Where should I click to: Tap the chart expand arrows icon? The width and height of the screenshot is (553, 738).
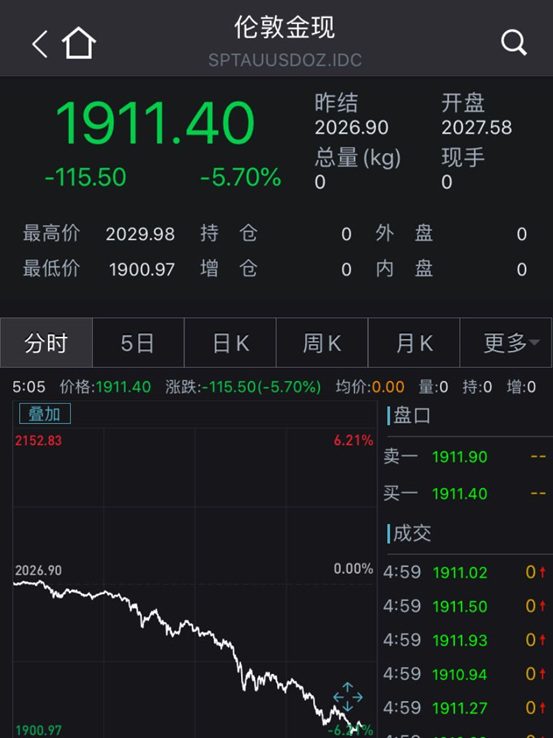pyautogui.click(x=348, y=697)
